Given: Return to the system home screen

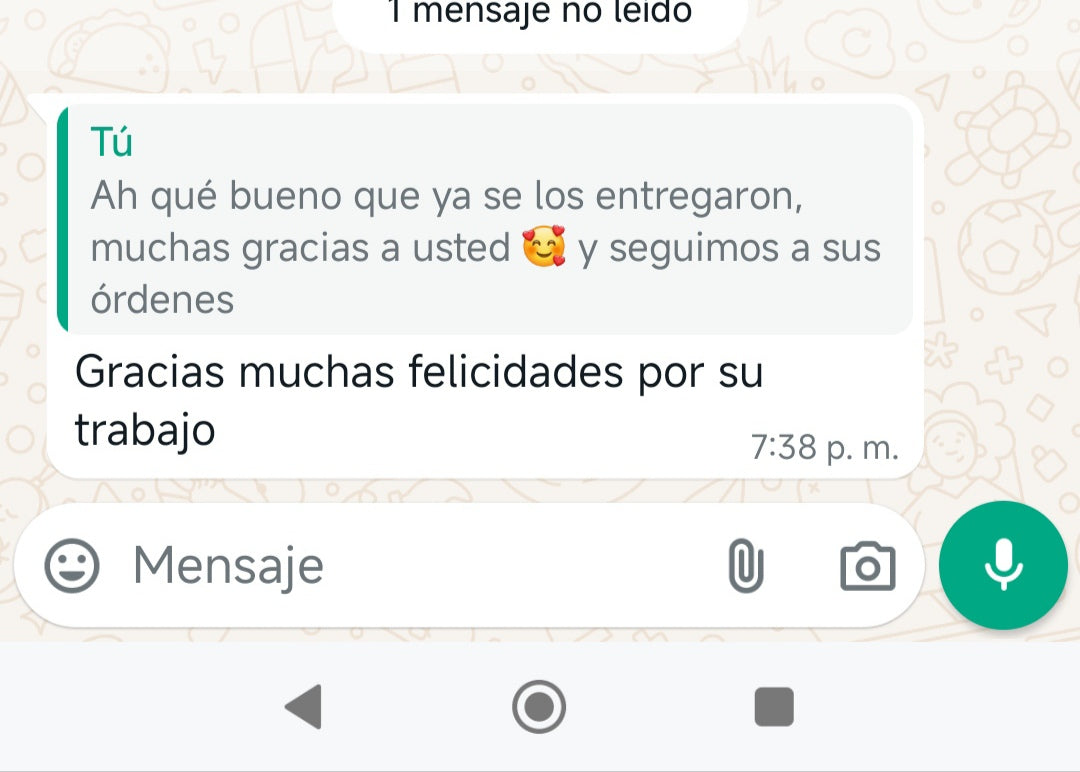Looking at the screenshot, I should (x=539, y=708).
